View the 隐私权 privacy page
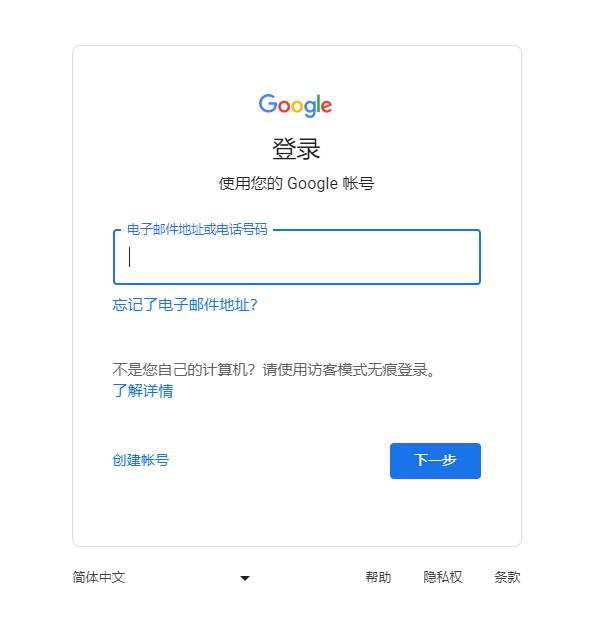603x641 pixels. [443, 577]
